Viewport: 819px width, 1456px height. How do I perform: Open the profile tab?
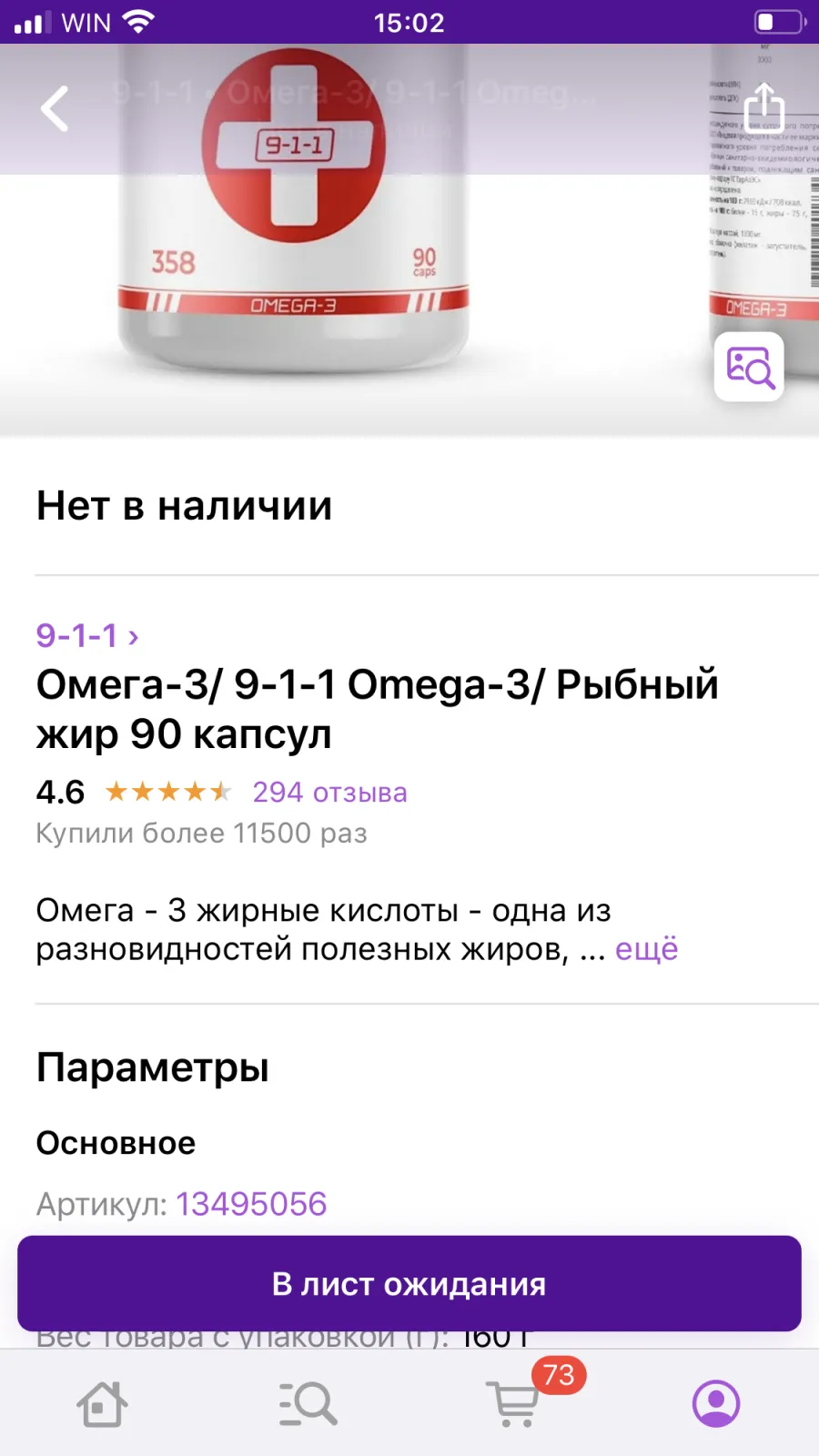(x=716, y=1404)
